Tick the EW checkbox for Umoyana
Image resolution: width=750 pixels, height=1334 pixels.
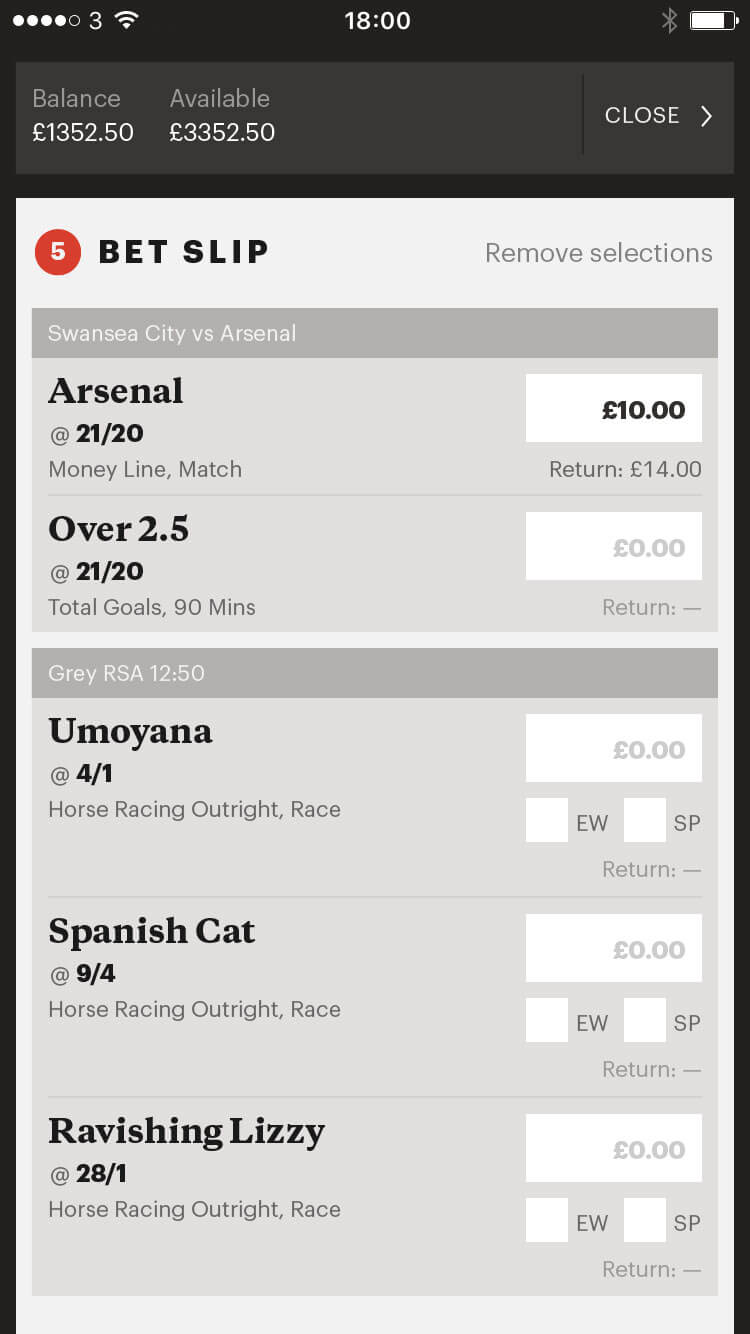pyautogui.click(x=547, y=820)
